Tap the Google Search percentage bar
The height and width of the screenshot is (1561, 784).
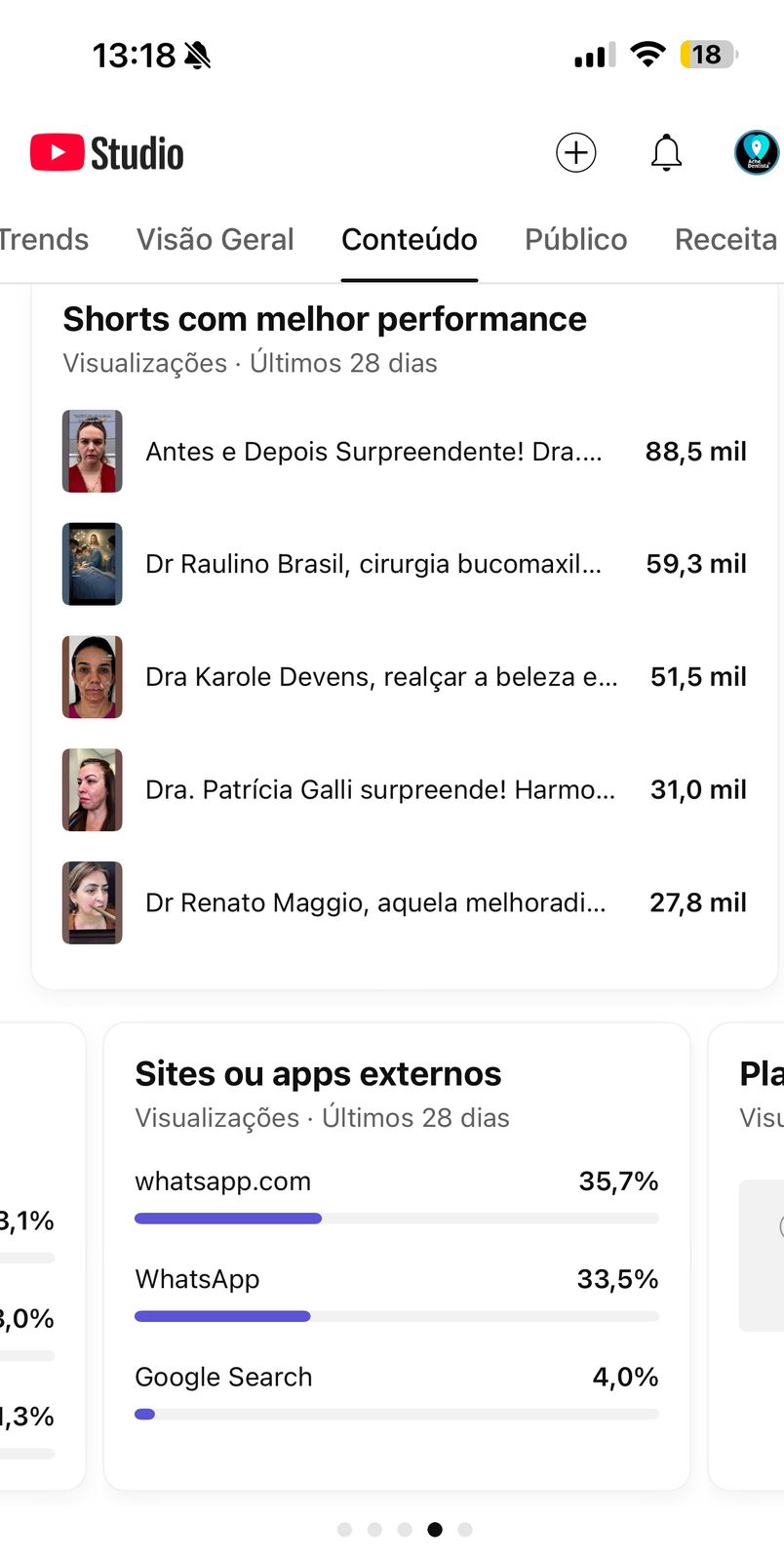tap(397, 1413)
